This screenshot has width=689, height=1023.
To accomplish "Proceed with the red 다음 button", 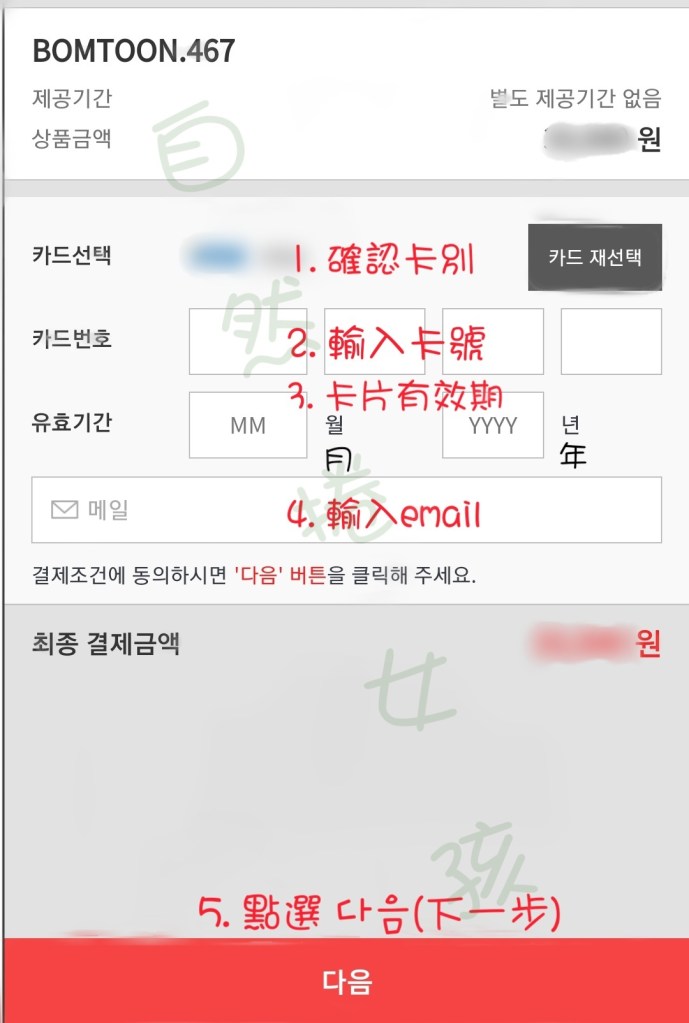I will point(346,981).
